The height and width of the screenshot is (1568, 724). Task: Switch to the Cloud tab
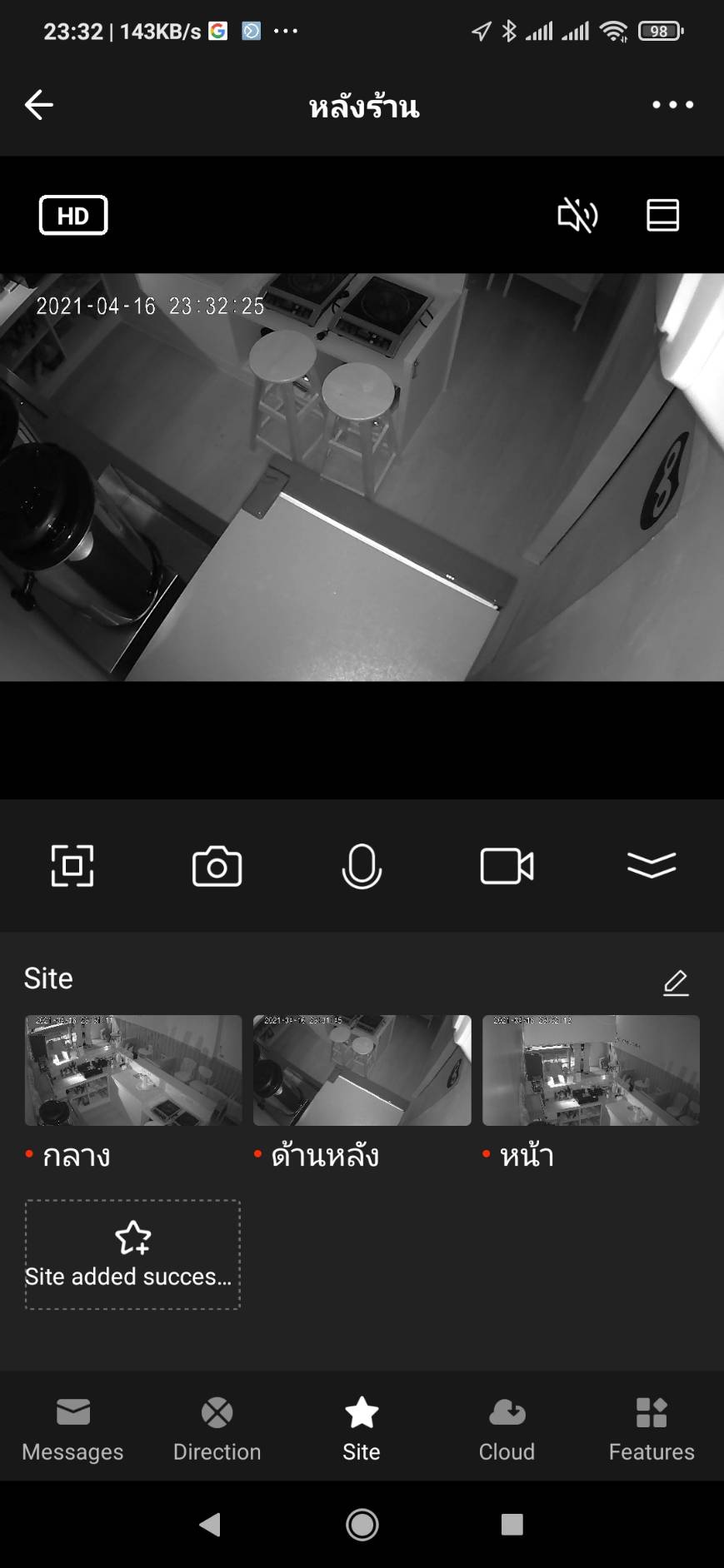(x=507, y=1429)
